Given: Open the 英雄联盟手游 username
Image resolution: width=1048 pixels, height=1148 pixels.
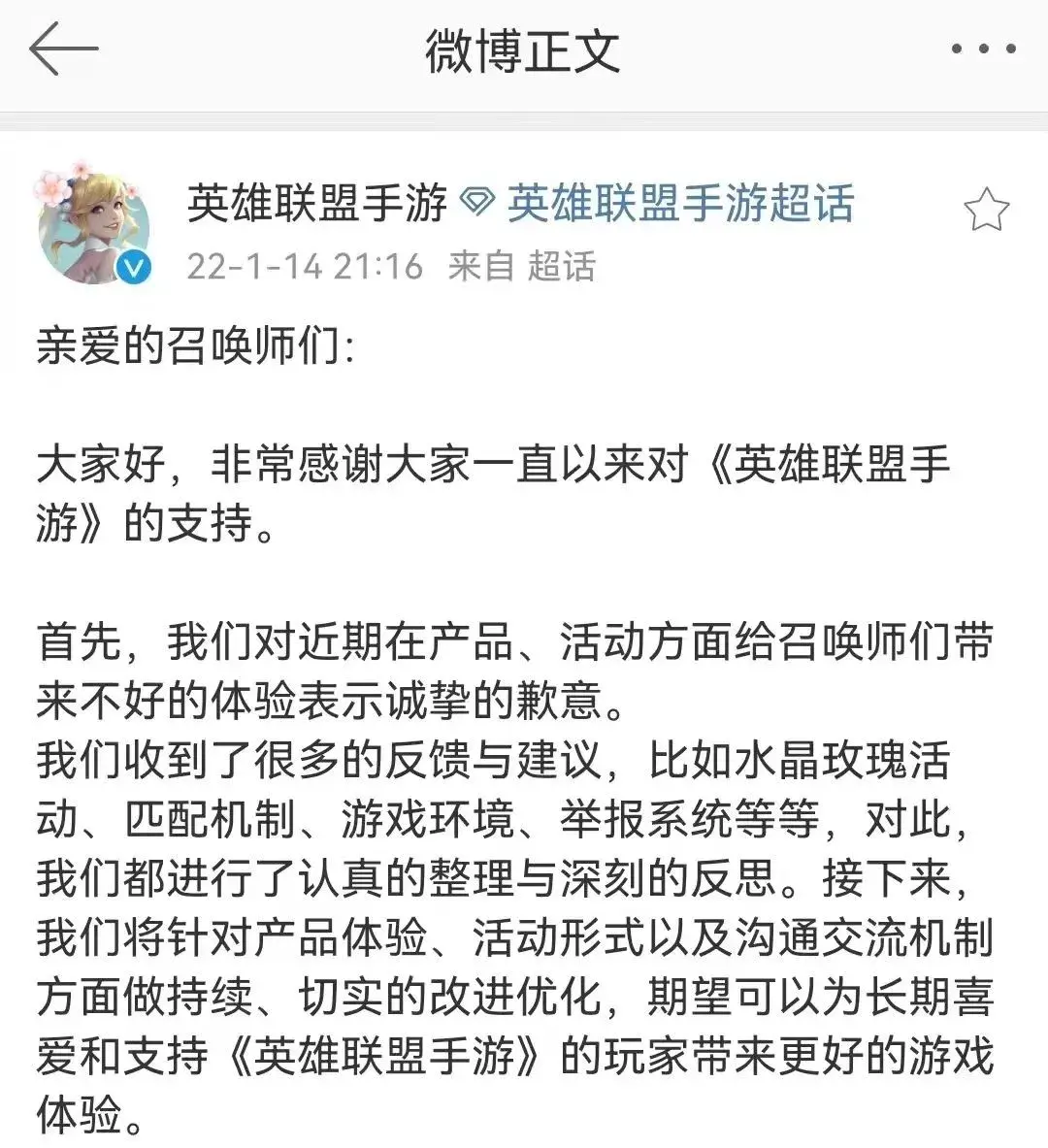Looking at the screenshot, I should [317, 205].
